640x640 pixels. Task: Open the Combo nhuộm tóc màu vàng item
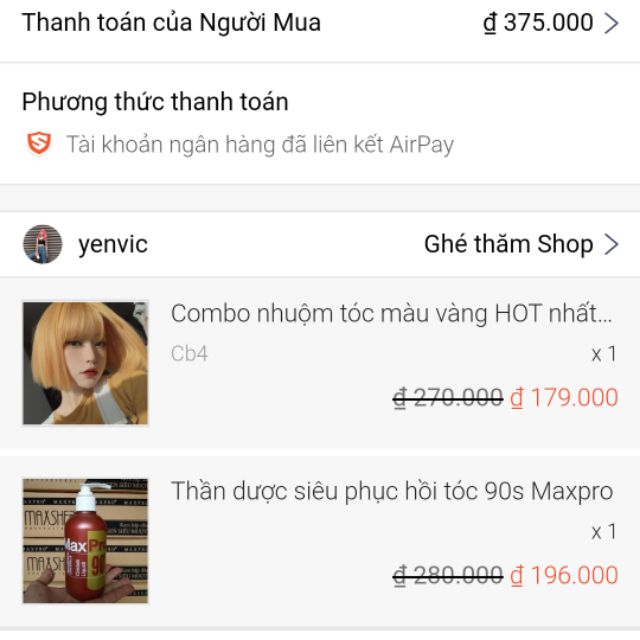click(x=390, y=314)
